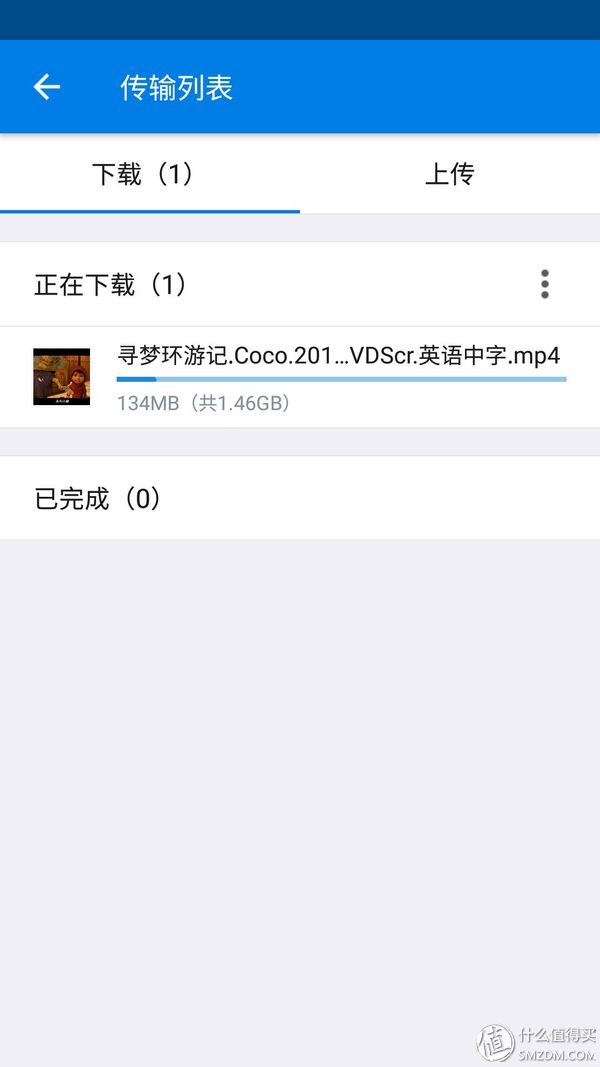Go back from the transfer list

coord(47,87)
